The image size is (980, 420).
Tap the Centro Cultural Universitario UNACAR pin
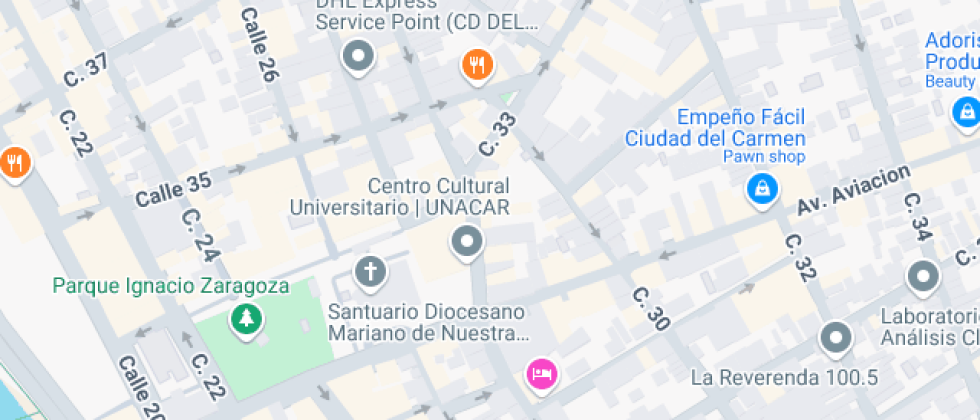click(466, 241)
